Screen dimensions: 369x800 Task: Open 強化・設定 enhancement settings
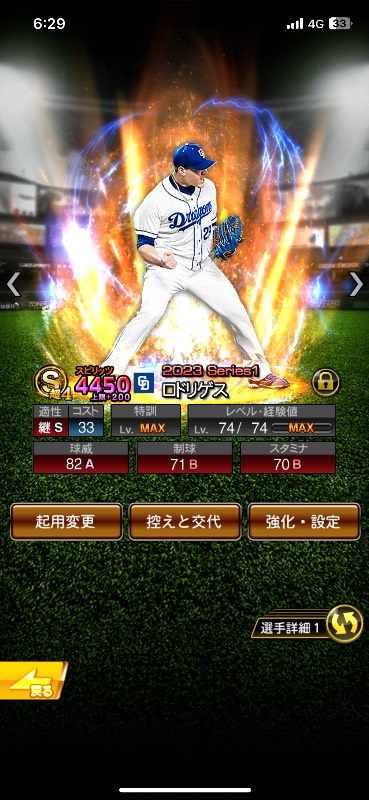point(304,521)
